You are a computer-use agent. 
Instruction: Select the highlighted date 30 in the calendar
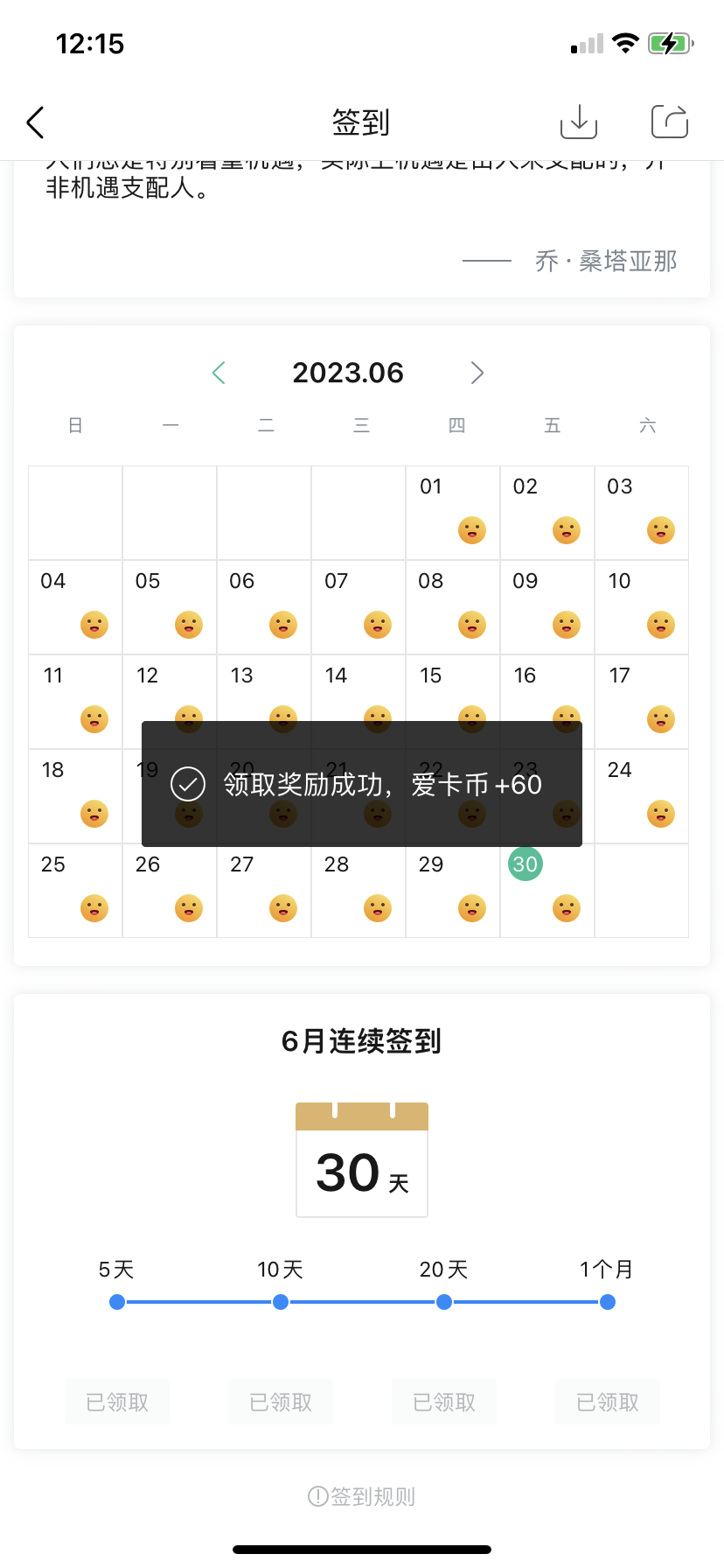click(x=526, y=864)
